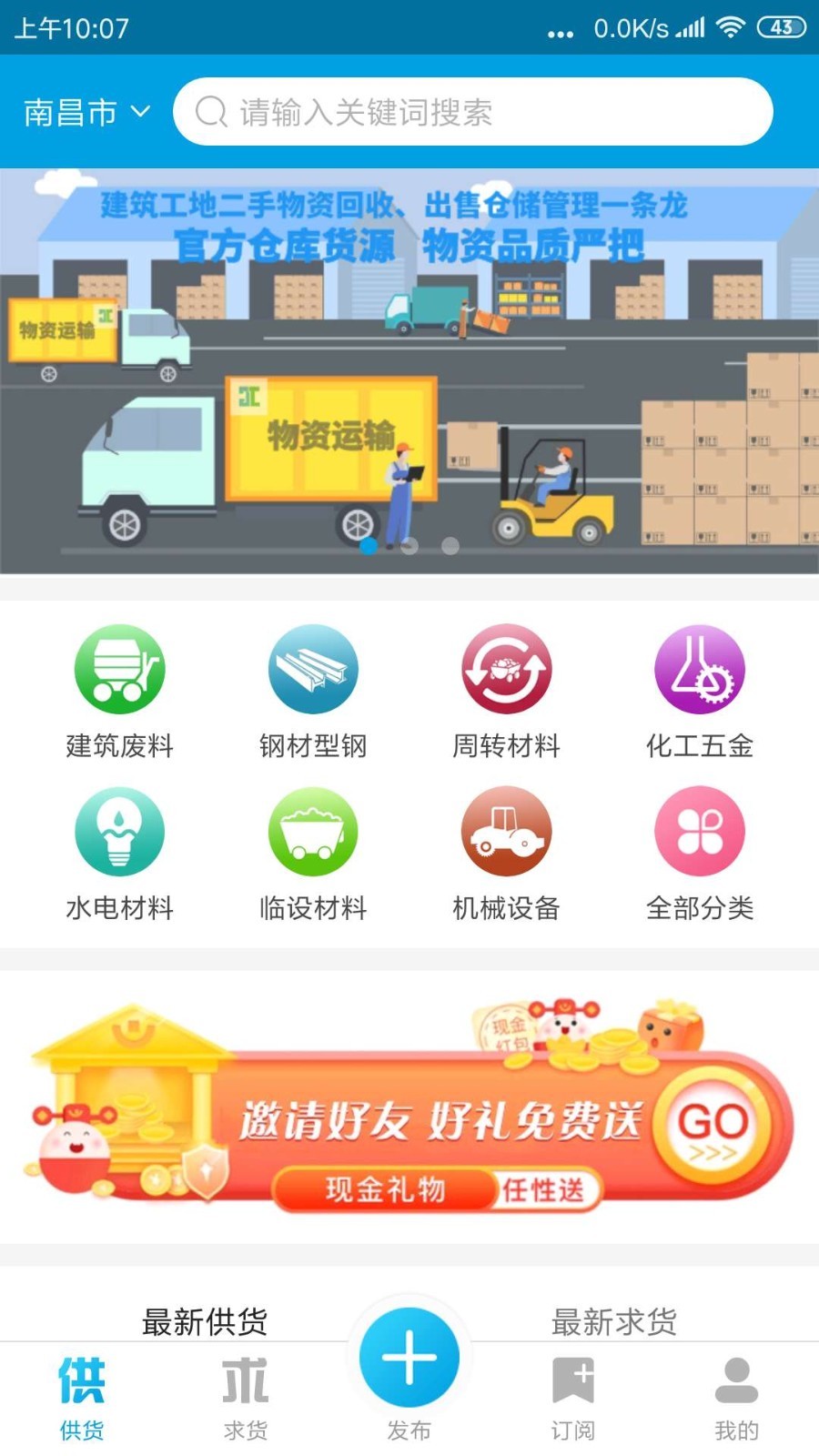Go to the 我的 profile tab

tap(737, 1399)
